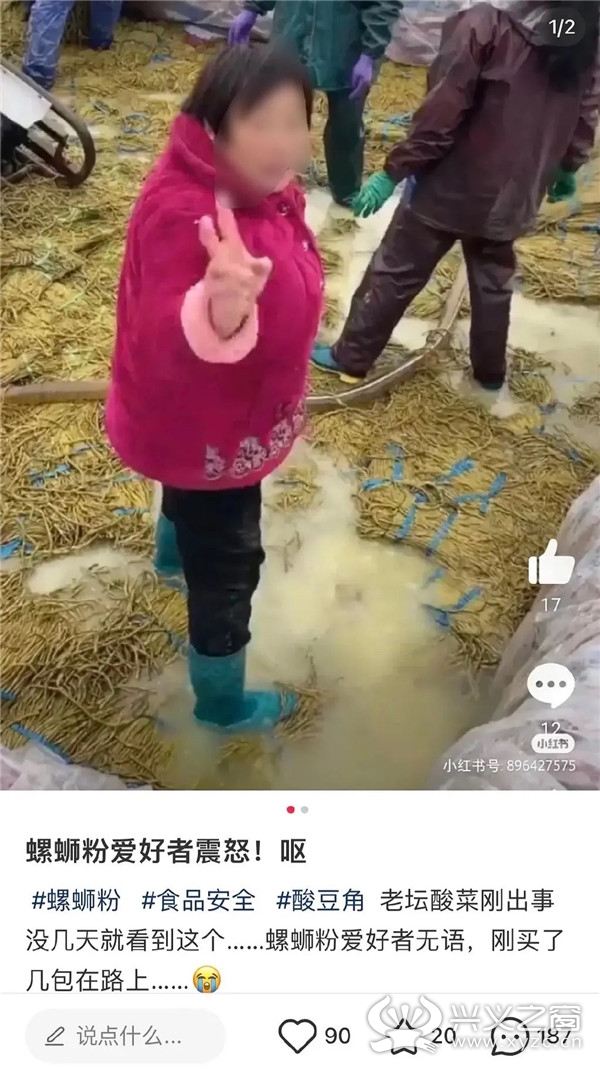View the post photo in full screen
This screenshot has width=600, height=1069.
pos(300,395)
